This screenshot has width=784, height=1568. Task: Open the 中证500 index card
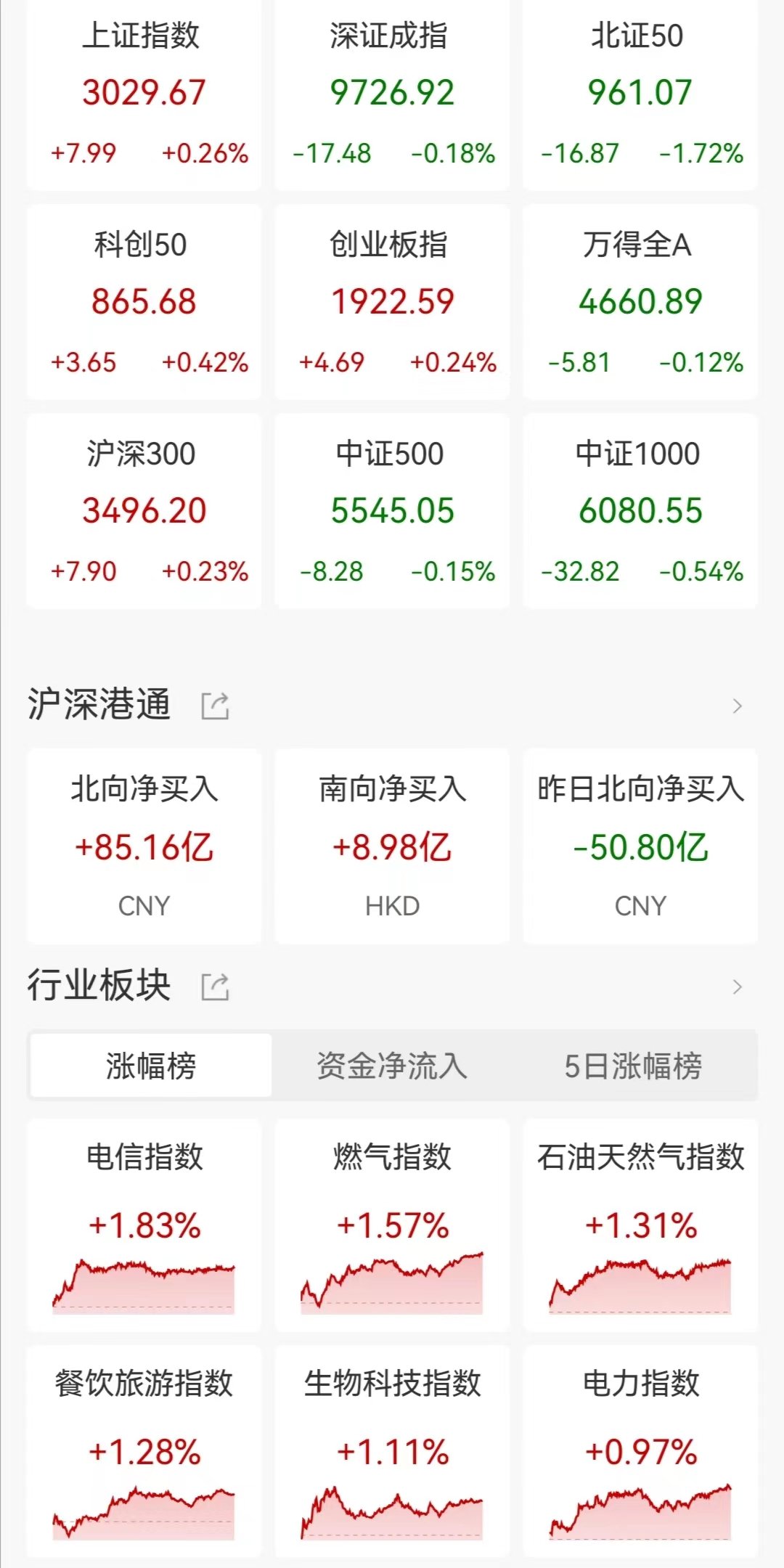392,511
